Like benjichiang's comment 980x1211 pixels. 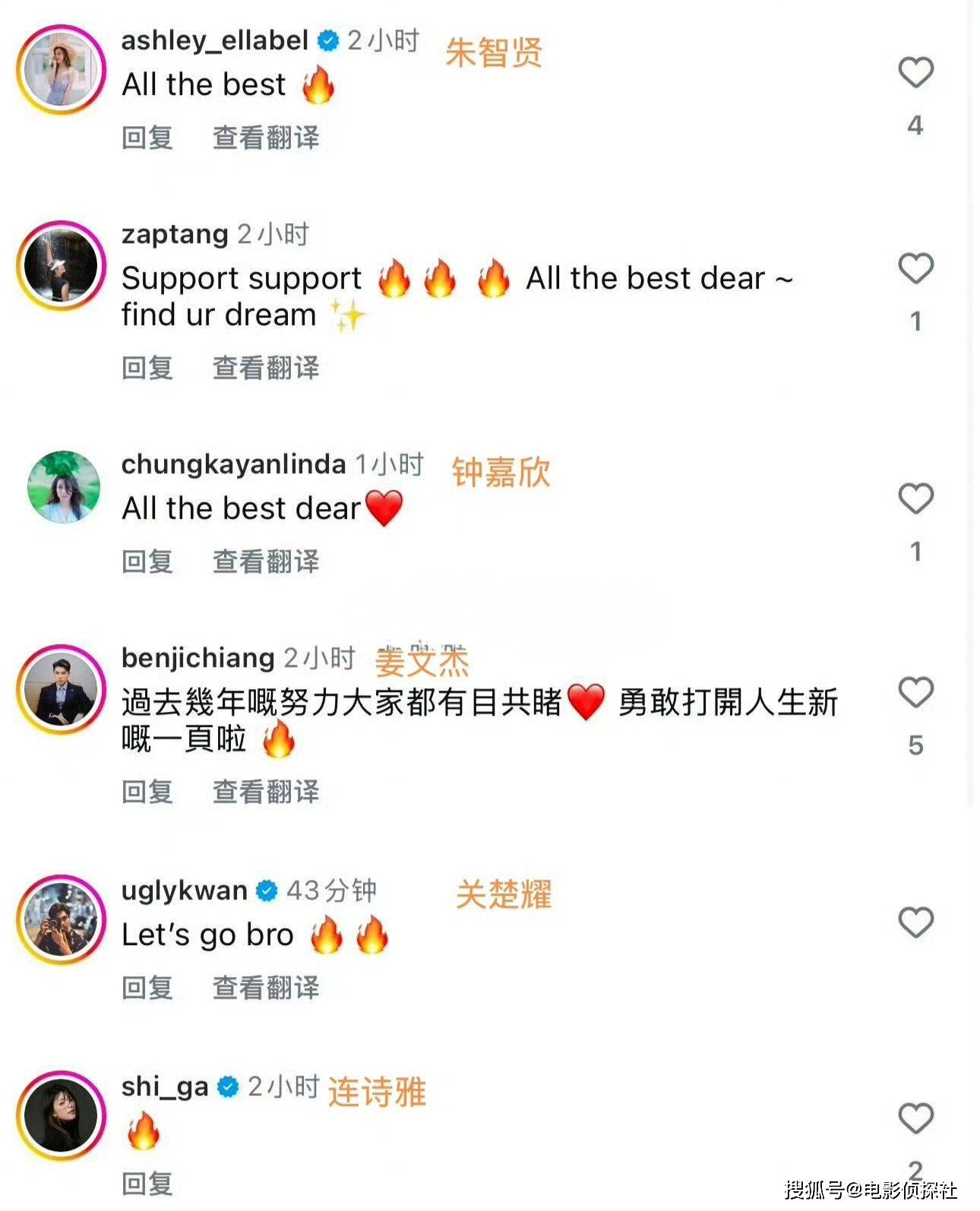coord(915,692)
